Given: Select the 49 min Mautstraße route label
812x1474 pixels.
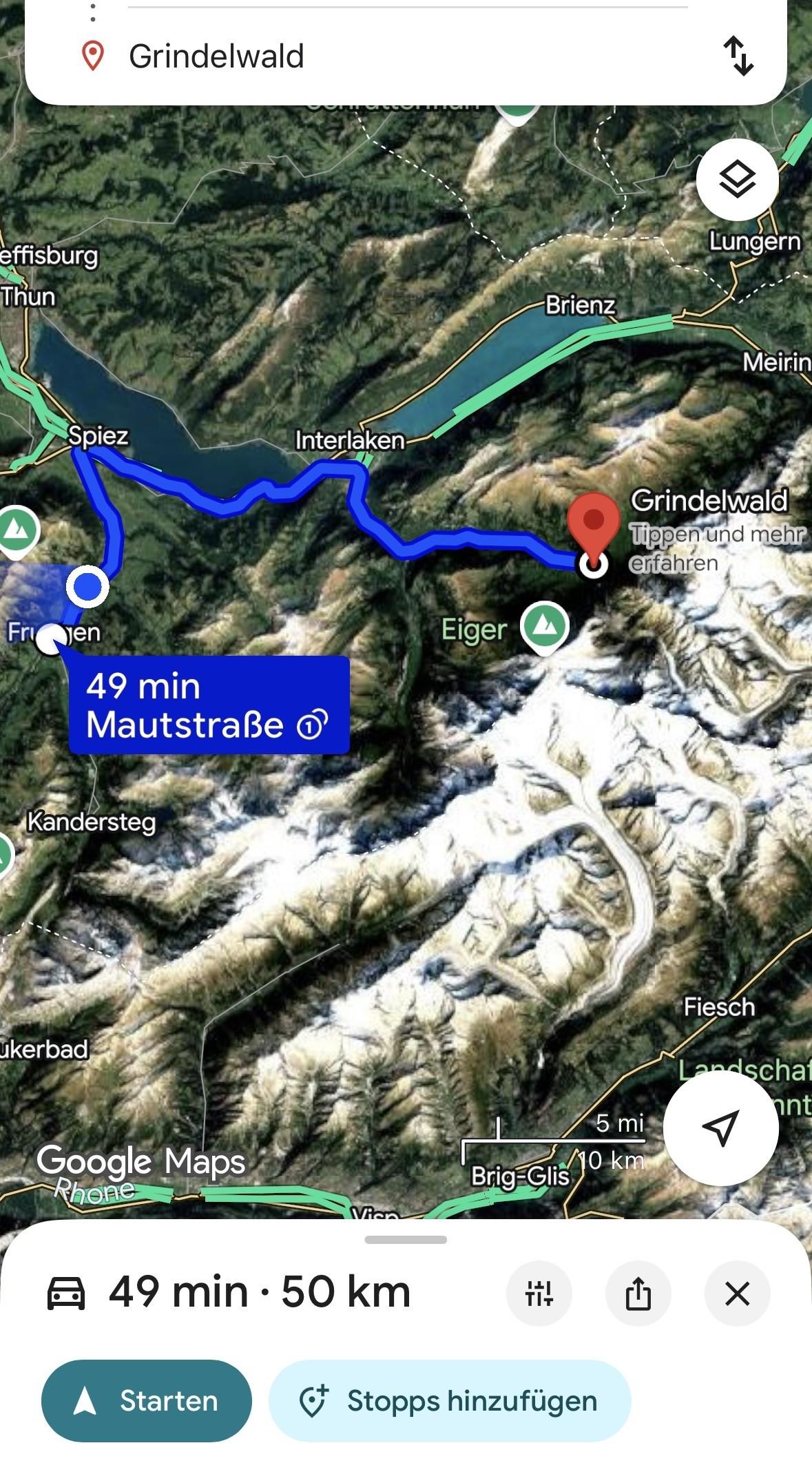Looking at the screenshot, I should tap(209, 705).
